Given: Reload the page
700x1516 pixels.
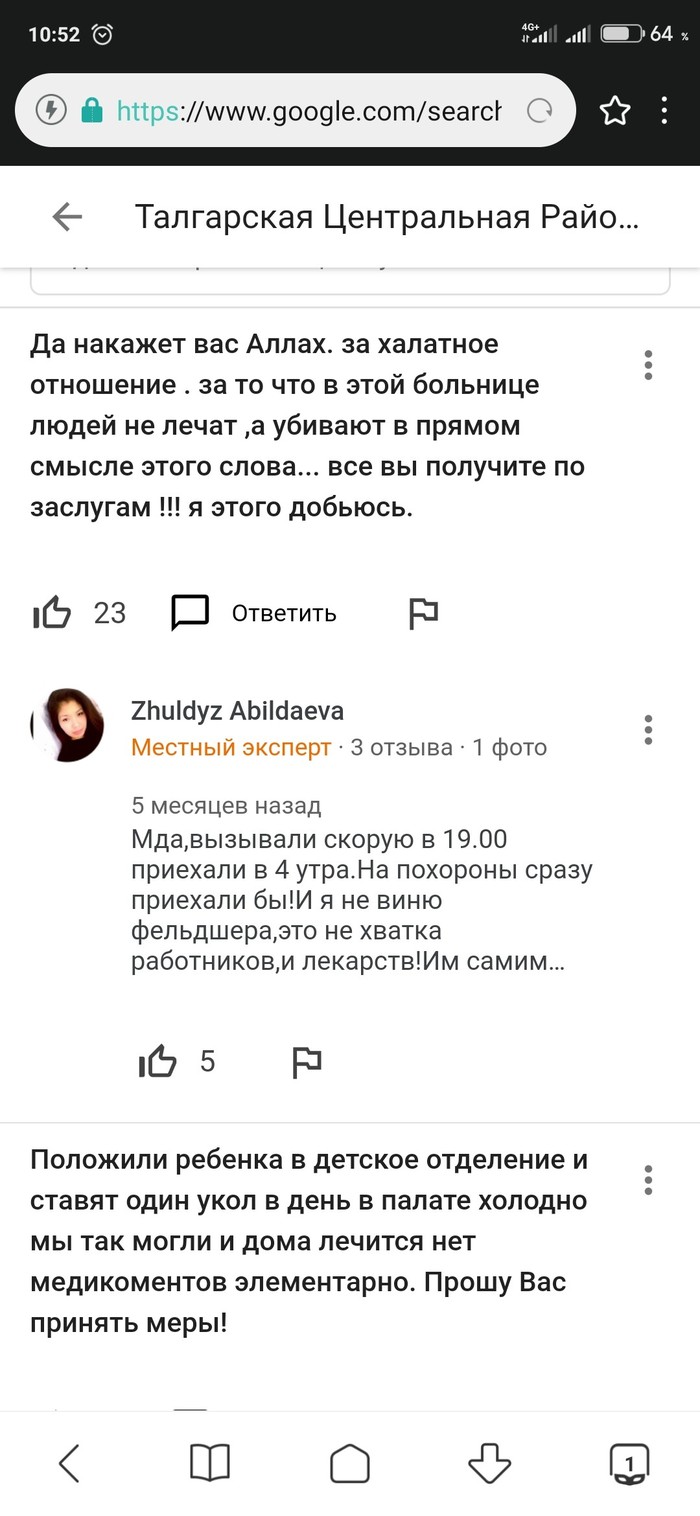Looking at the screenshot, I should (x=540, y=111).
